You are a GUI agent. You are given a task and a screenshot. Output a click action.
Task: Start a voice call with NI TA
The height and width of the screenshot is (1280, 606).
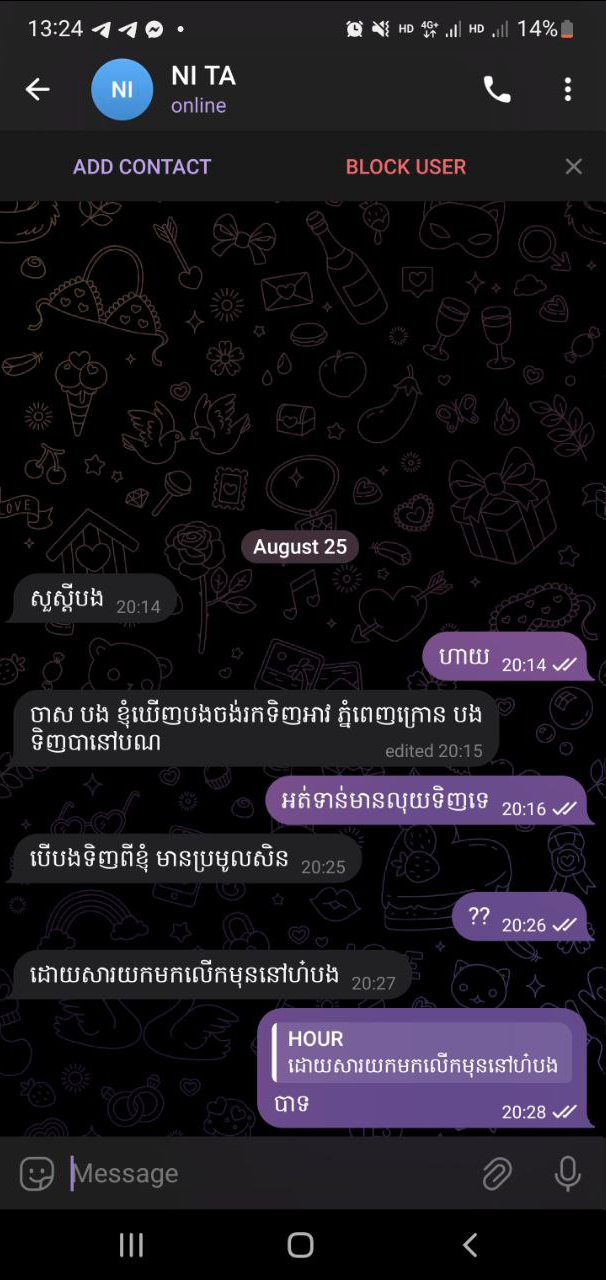tap(496, 90)
